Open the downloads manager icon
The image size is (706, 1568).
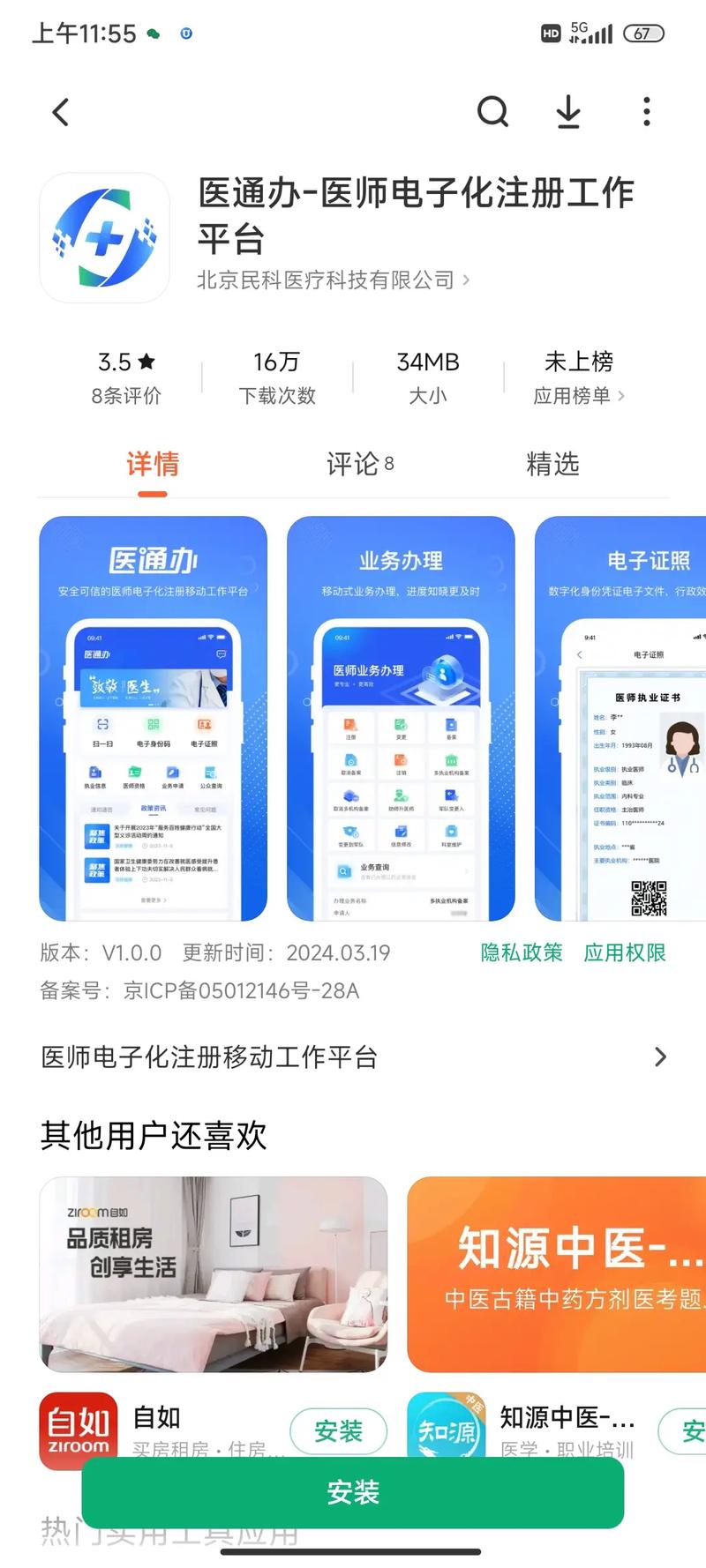(x=568, y=112)
